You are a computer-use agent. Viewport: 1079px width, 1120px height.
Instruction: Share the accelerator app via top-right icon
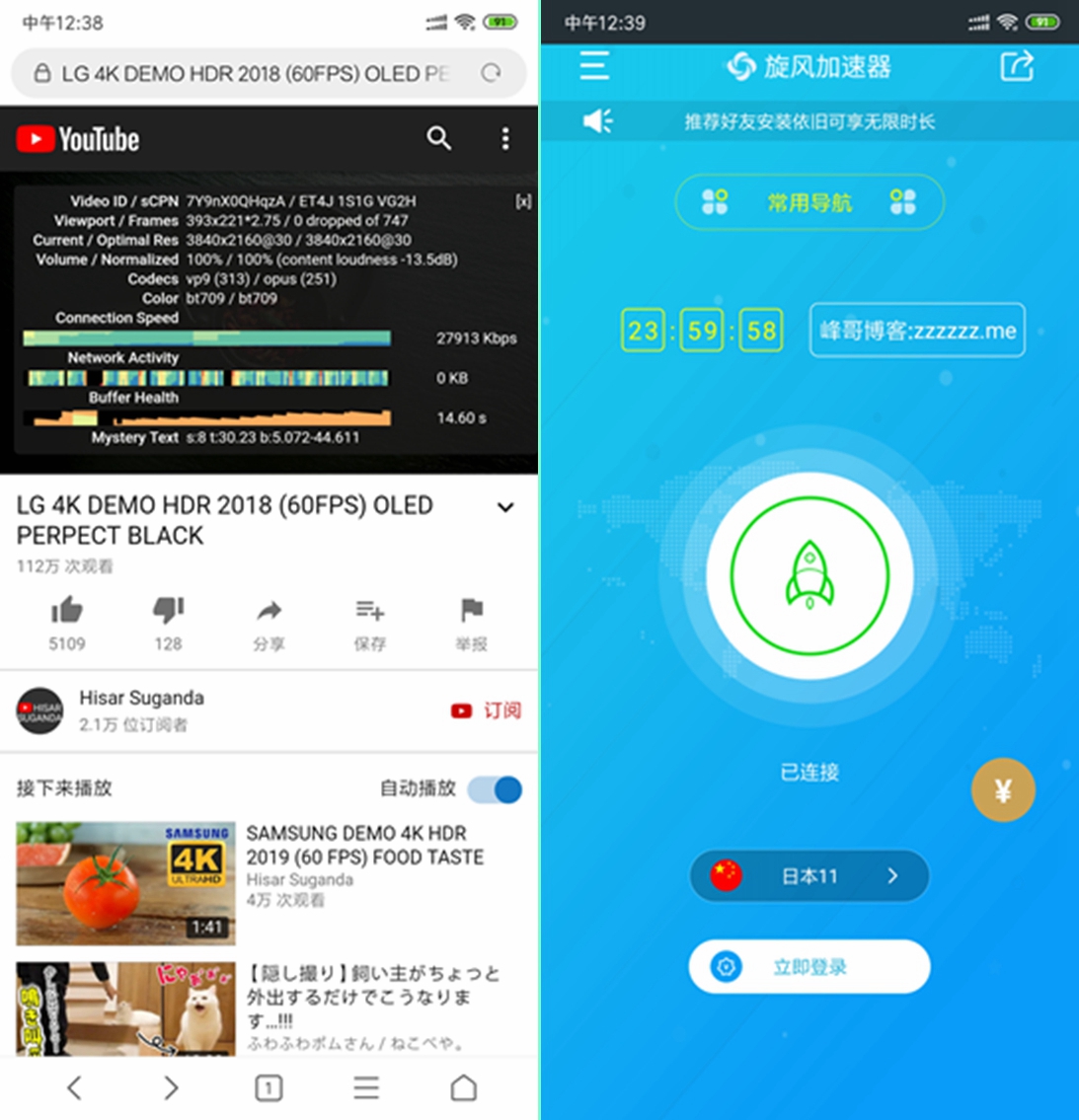[x=1017, y=66]
